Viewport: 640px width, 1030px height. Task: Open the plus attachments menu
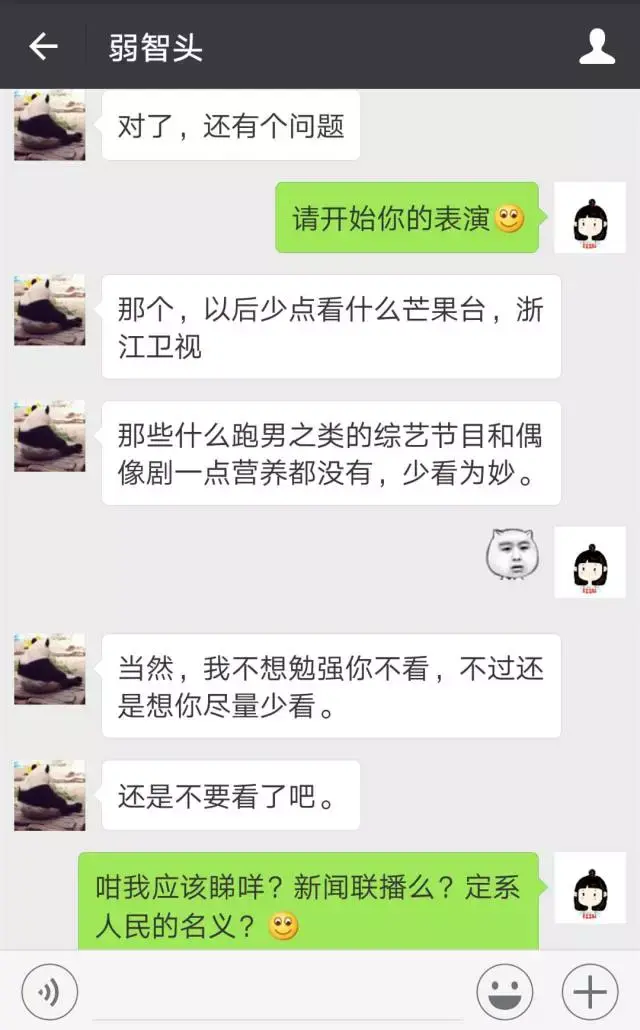click(x=590, y=992)
